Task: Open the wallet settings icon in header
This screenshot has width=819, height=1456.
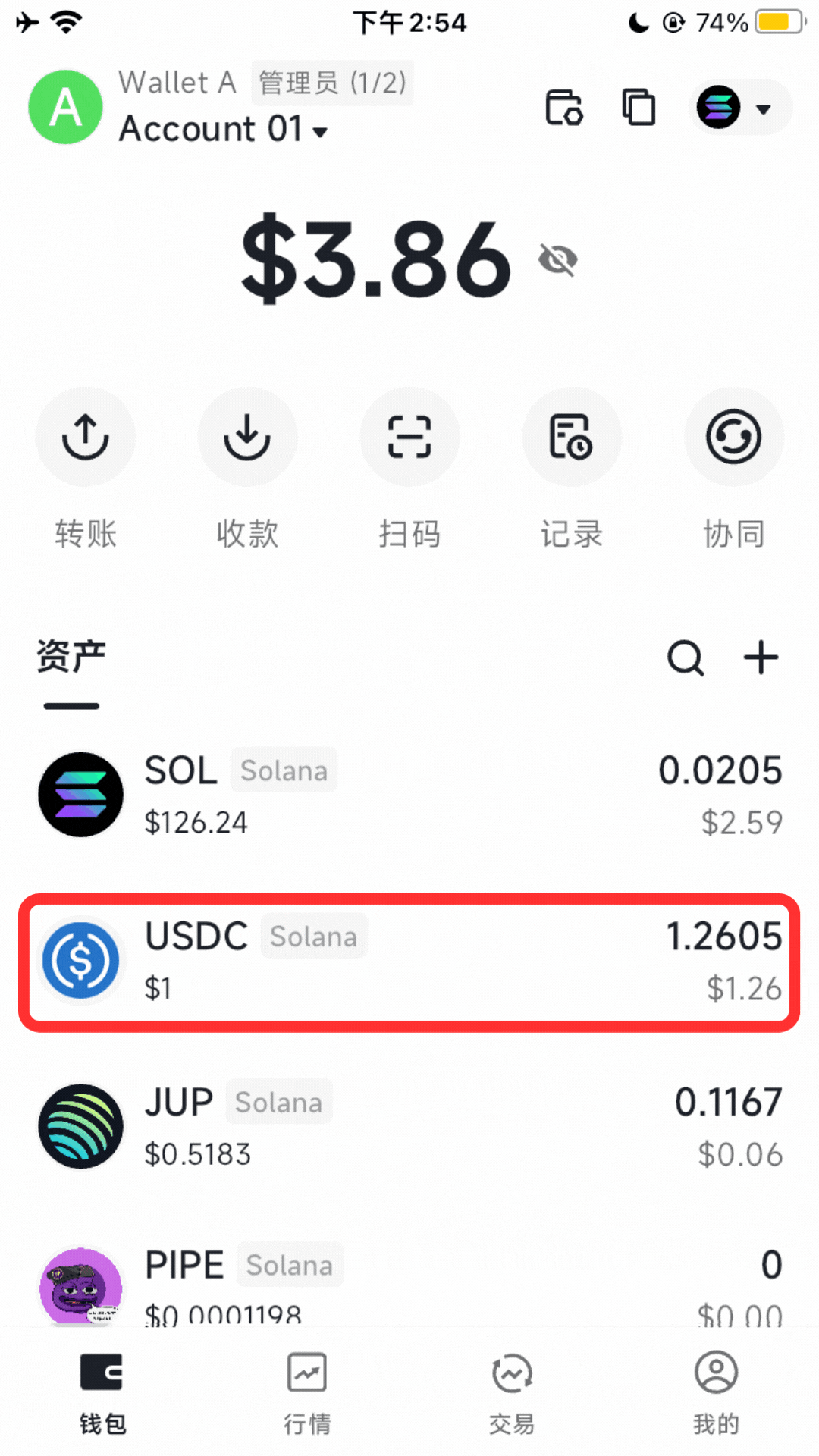Action: [563, 108]
